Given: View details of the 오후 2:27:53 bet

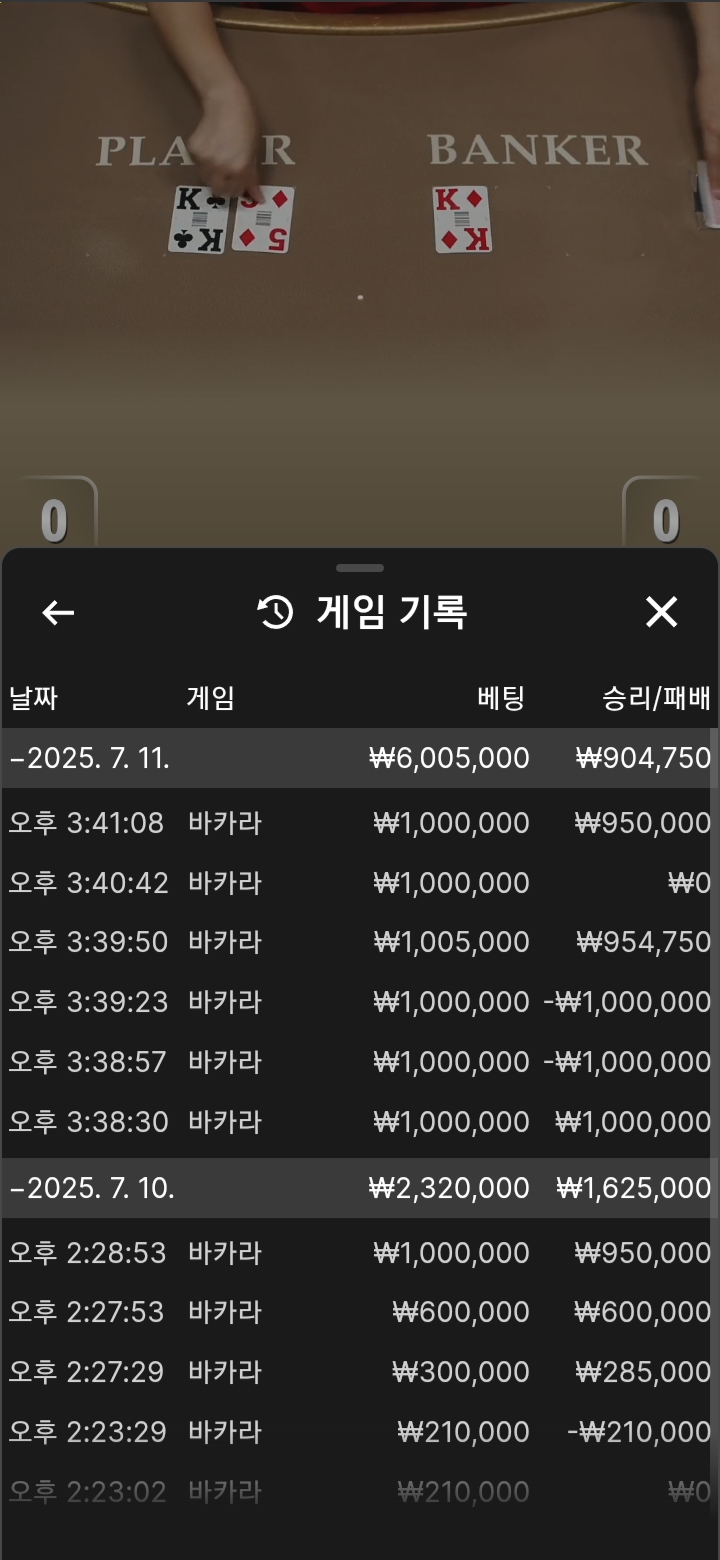Looking at the screenshot, I should click(x=359, y=1312).
